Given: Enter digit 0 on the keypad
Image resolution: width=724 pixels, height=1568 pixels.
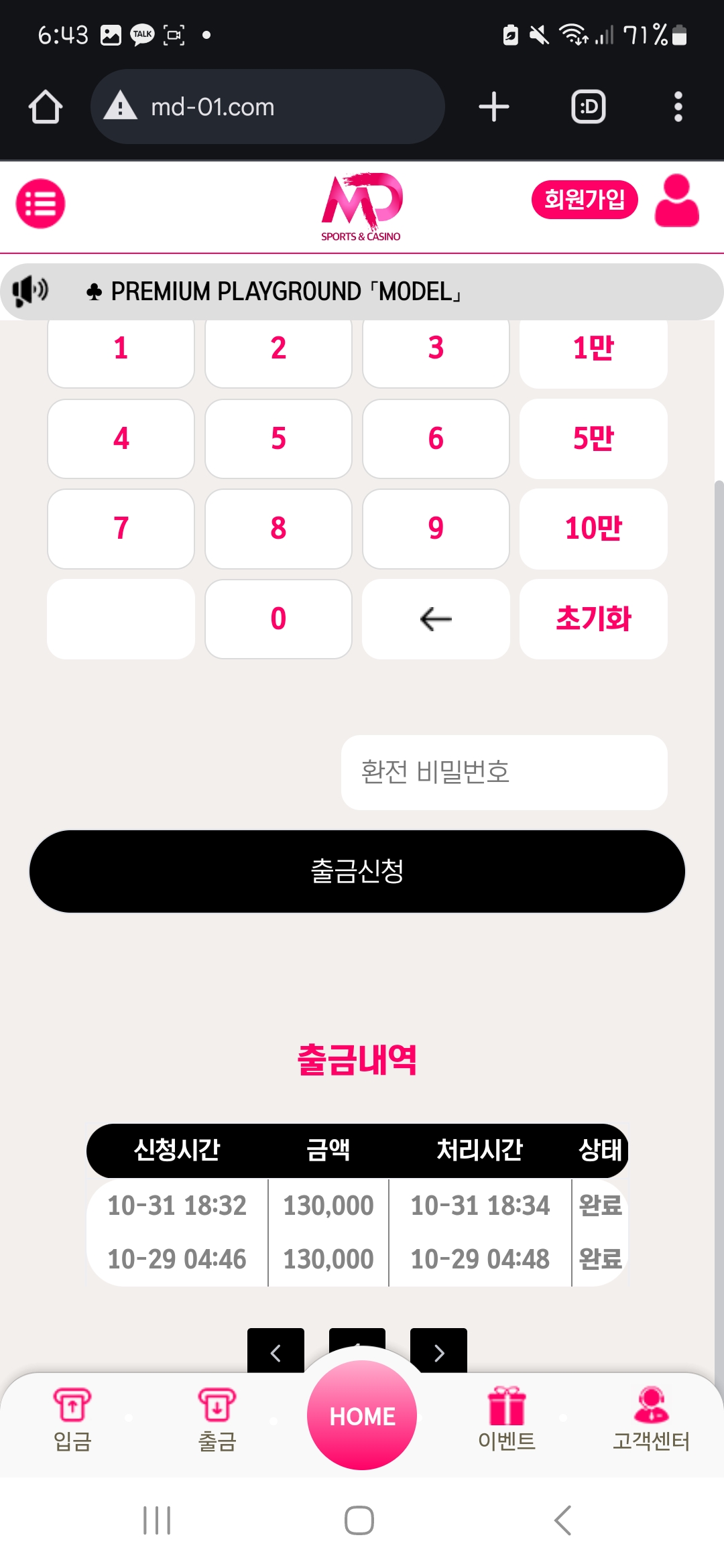Looking at the screenshot, I should coord(278,619).
